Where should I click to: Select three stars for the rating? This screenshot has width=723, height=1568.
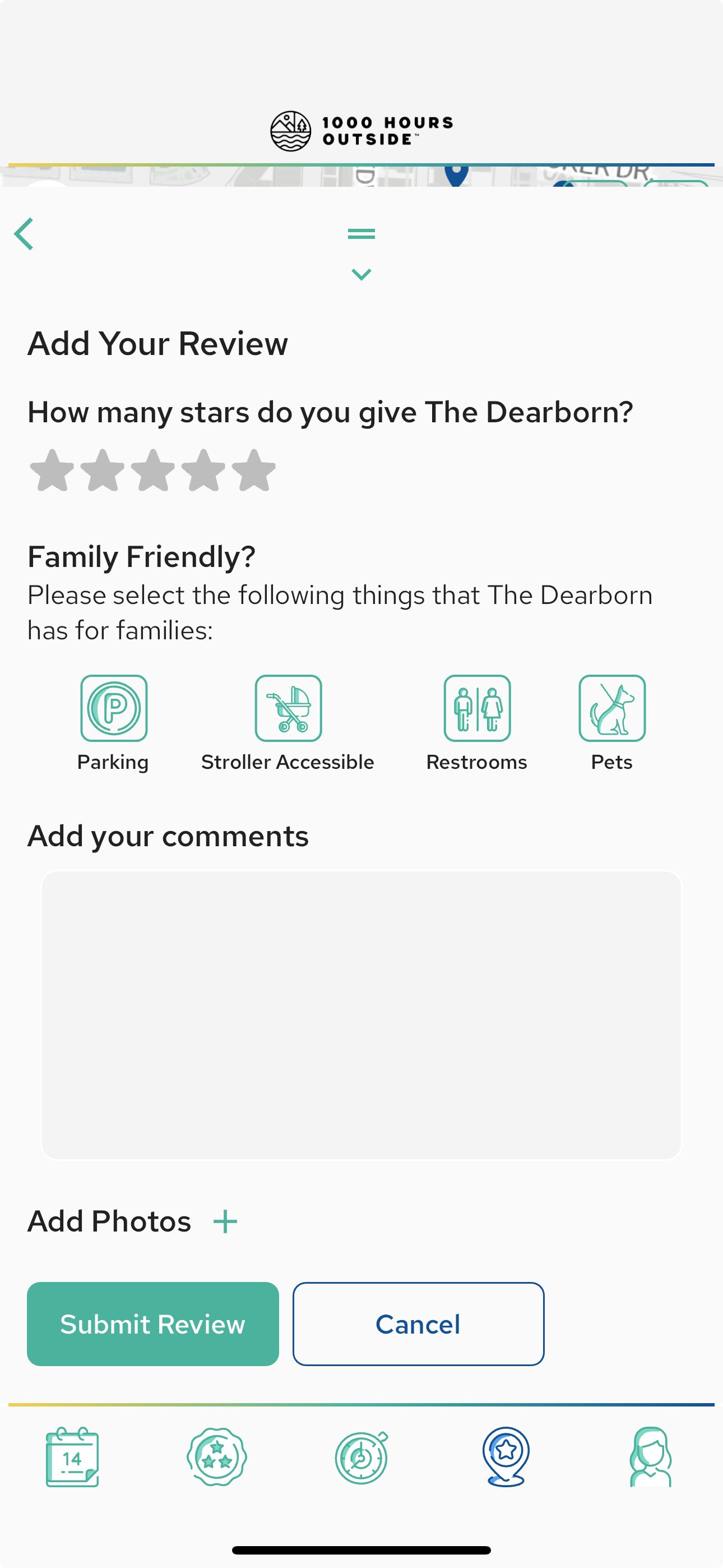coord(153,470)
